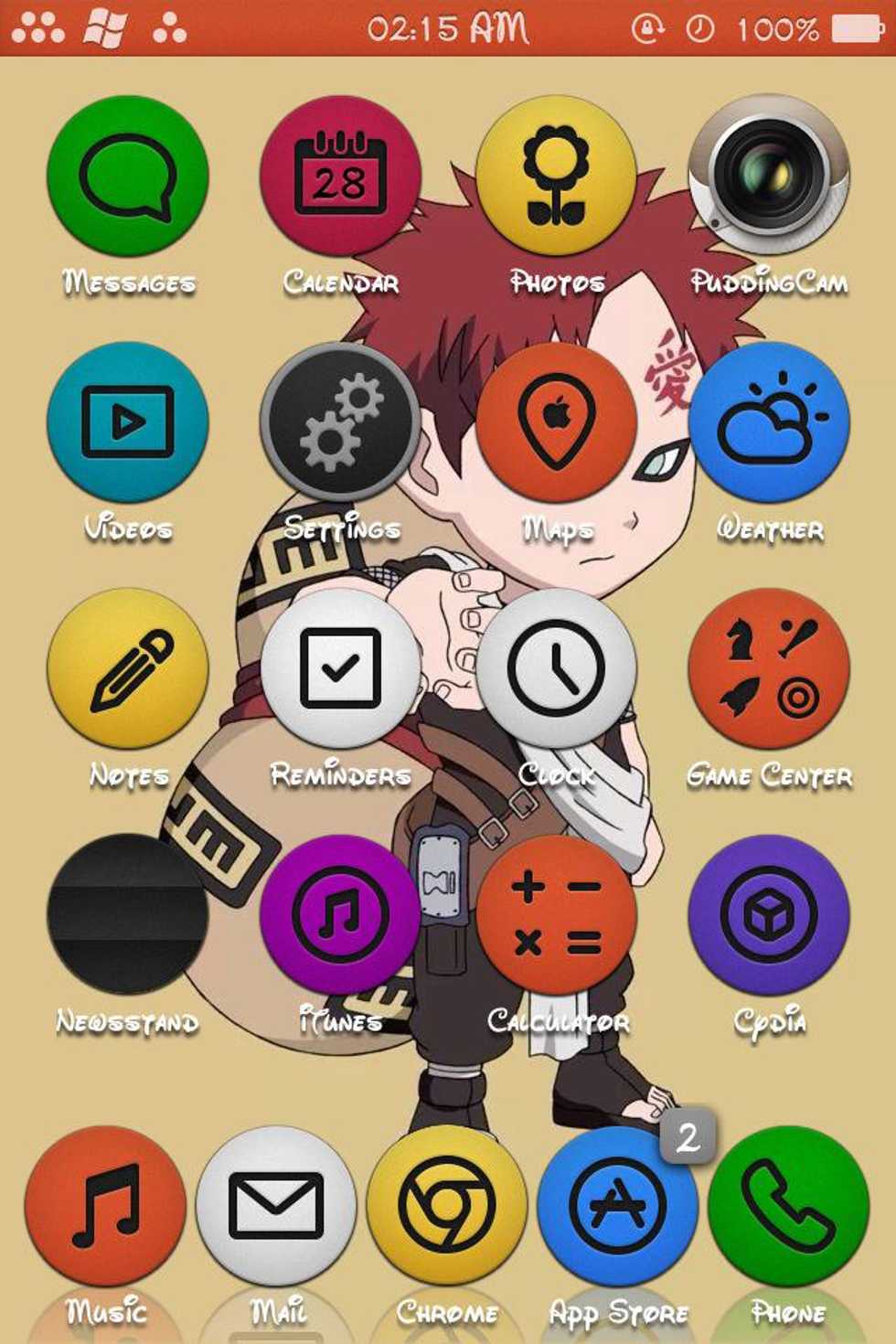
Task: Open the App Store with 2 updates
Action: coord(618,1206)
